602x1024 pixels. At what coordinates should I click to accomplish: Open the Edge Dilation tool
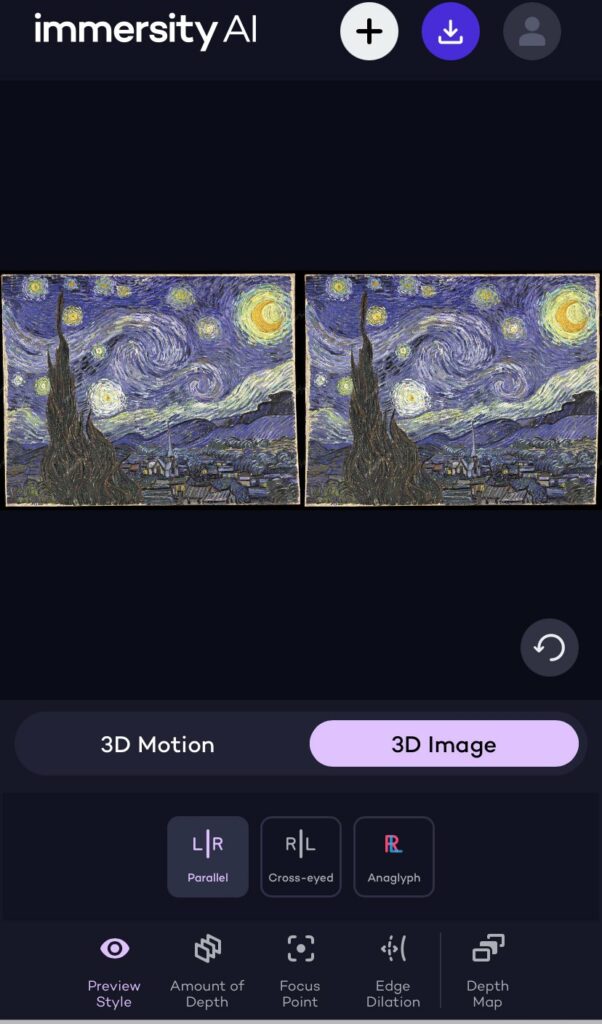[x=393, y=970]
